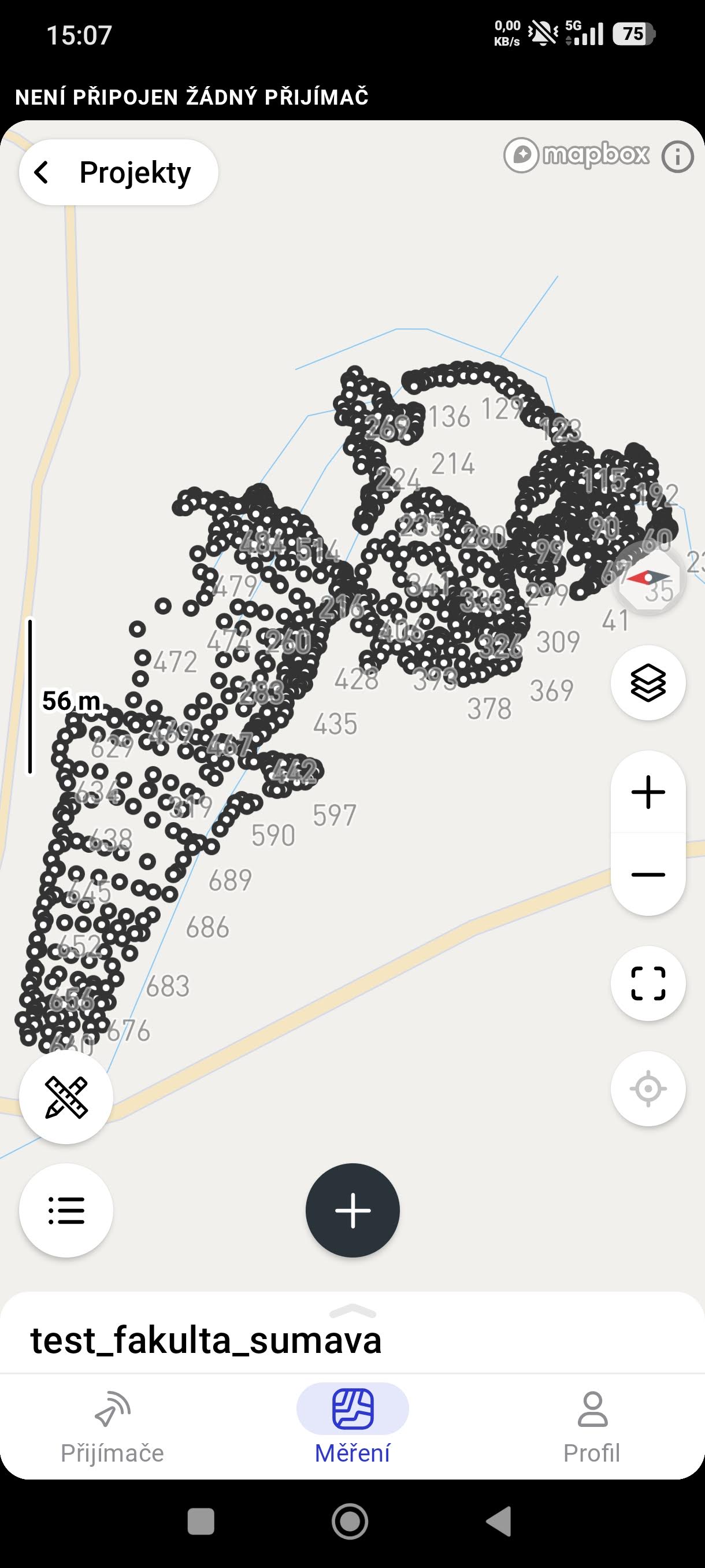Image resolution: width=705 pixels, height=1568 pixels.
Task: Open the map layers selector
Action: pyautogui.click(x=648, y=683)
